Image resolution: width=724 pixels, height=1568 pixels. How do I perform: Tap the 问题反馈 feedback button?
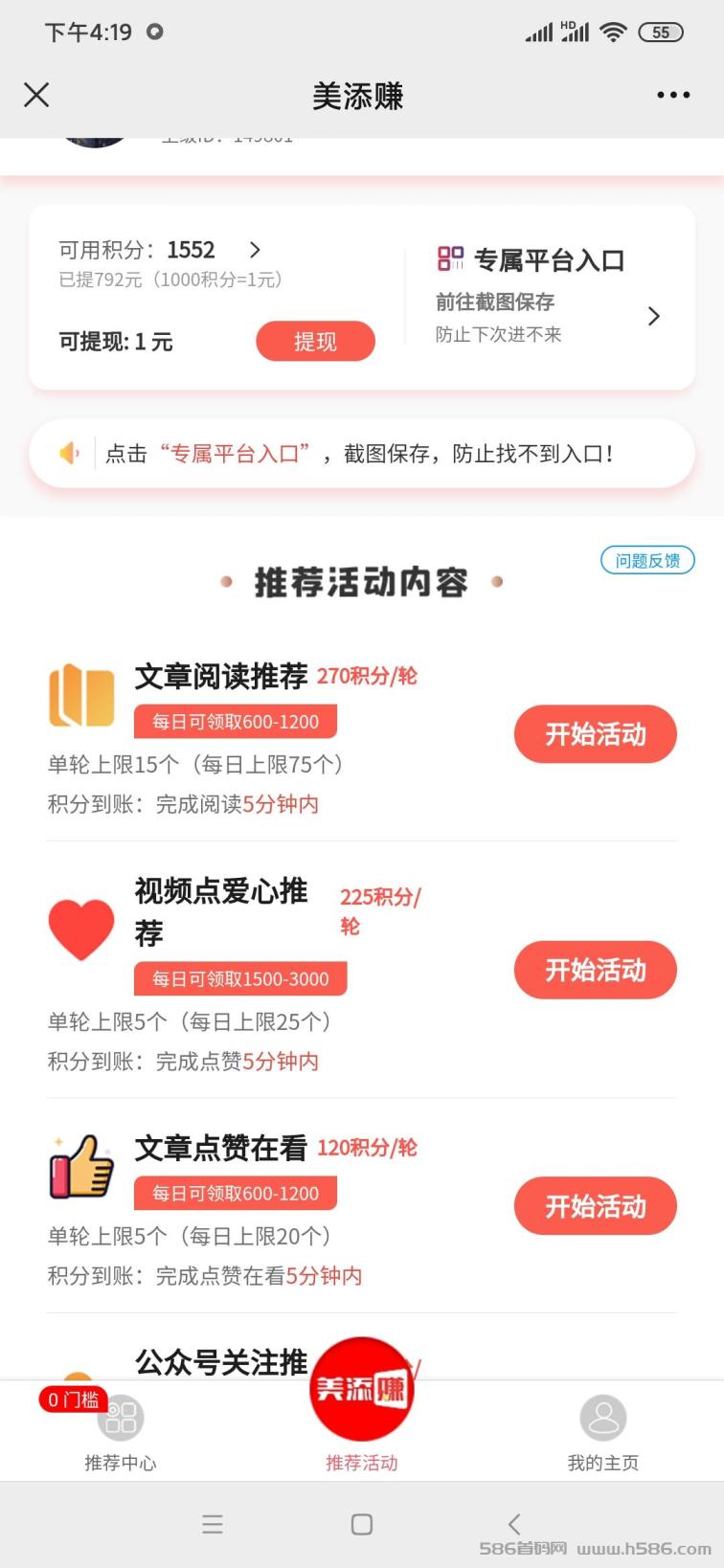click(647, 560)
